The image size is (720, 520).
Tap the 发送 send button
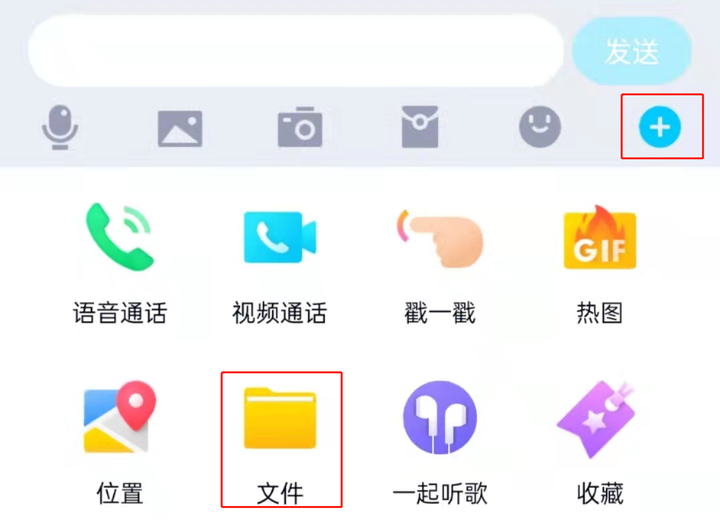632,51
